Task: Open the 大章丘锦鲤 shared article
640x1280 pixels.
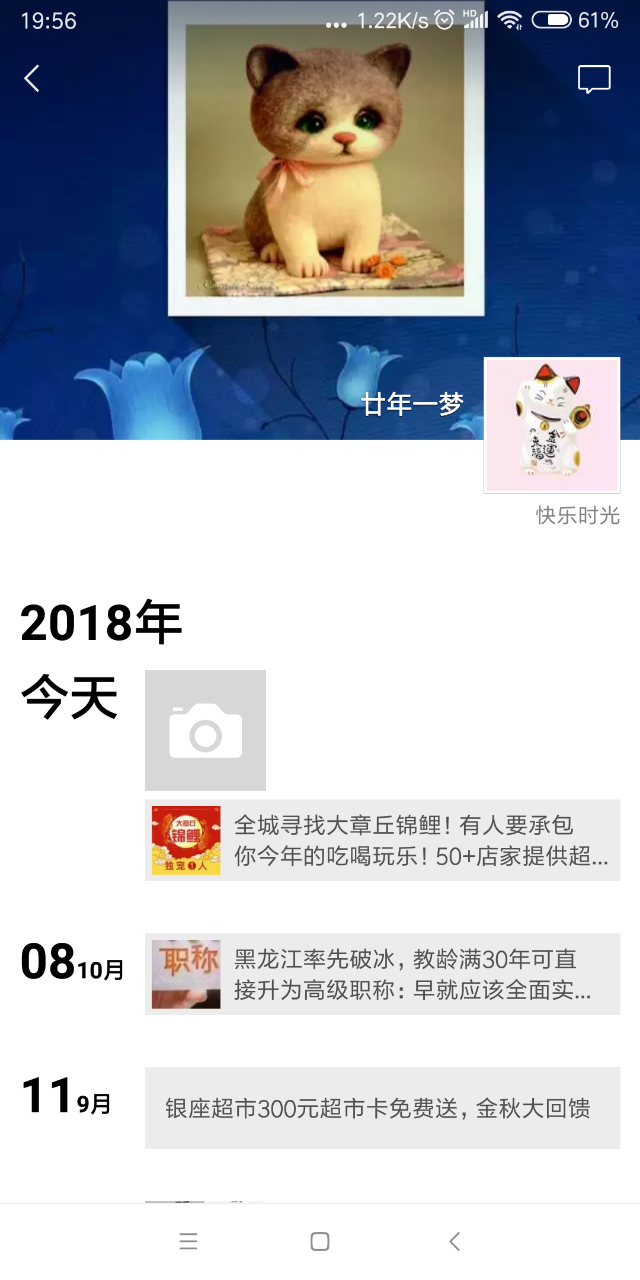Action: pyautogui.click(x=382, y=840)
